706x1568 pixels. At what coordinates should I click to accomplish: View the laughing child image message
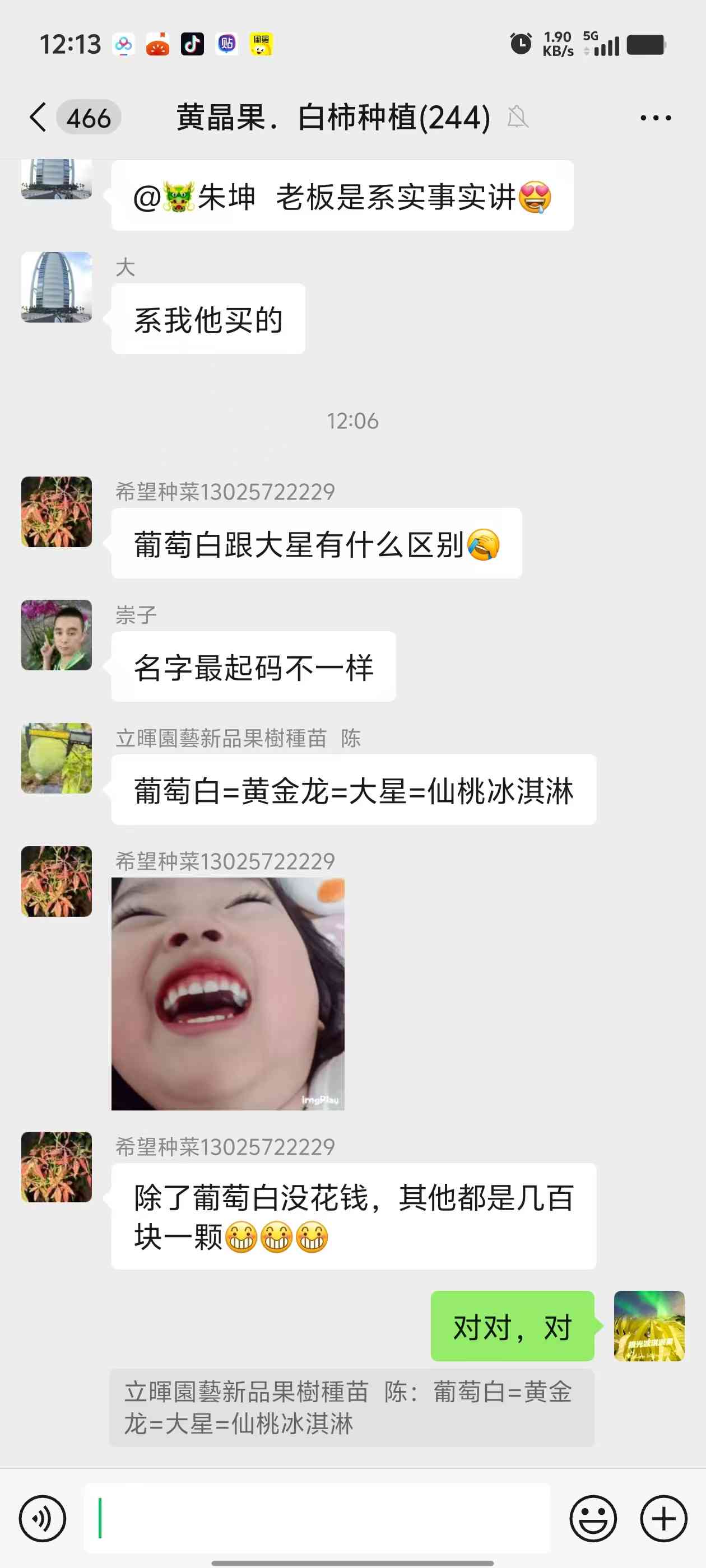[228, 993]
